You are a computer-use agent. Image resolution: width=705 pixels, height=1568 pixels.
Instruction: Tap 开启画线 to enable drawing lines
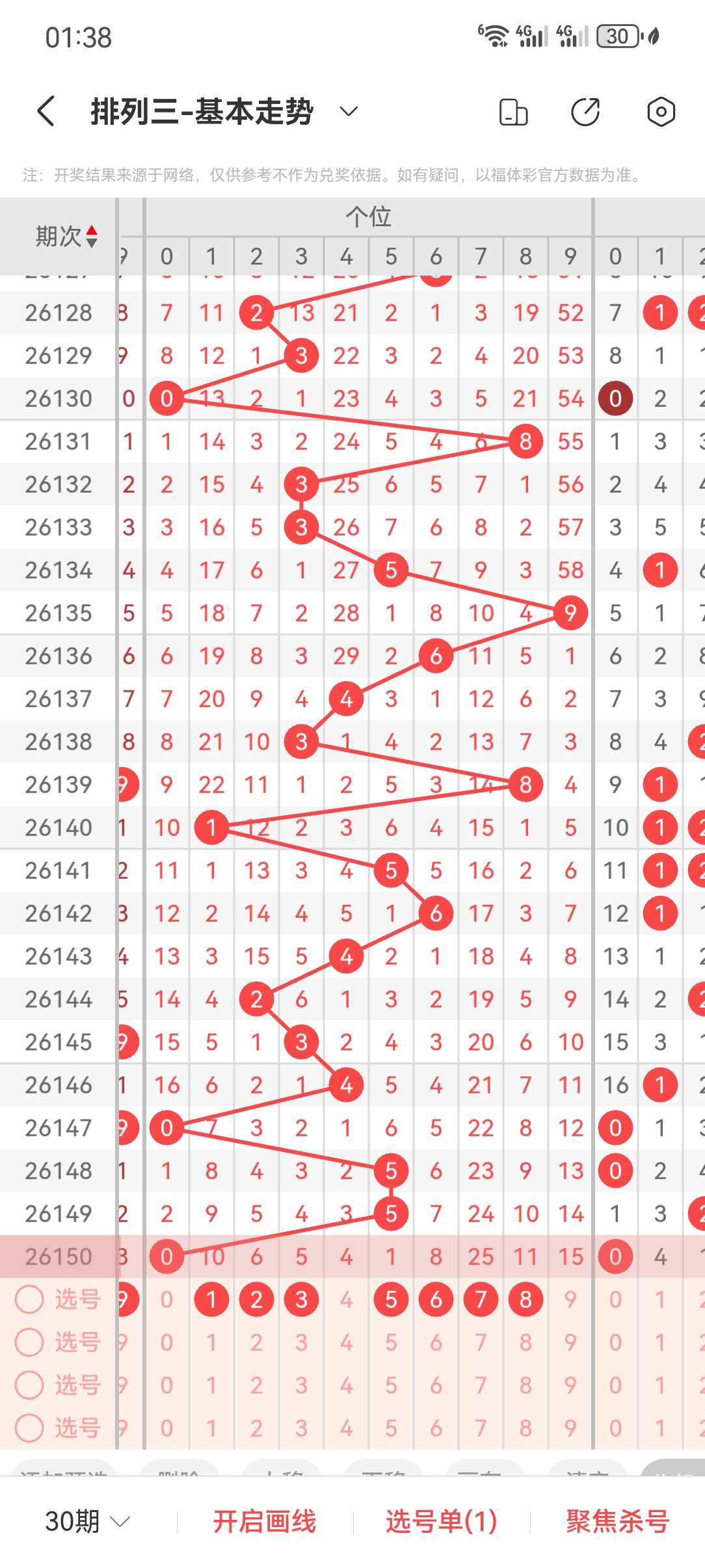[x=265, y=1521]
